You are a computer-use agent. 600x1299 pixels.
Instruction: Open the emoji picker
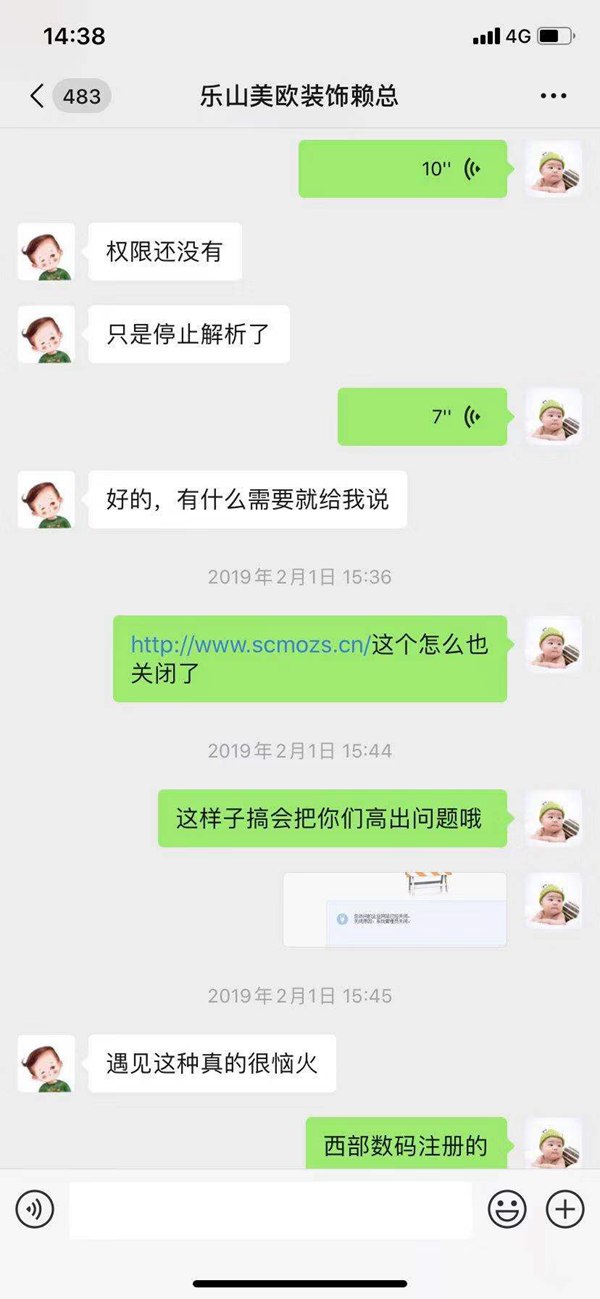point(507,1210)
